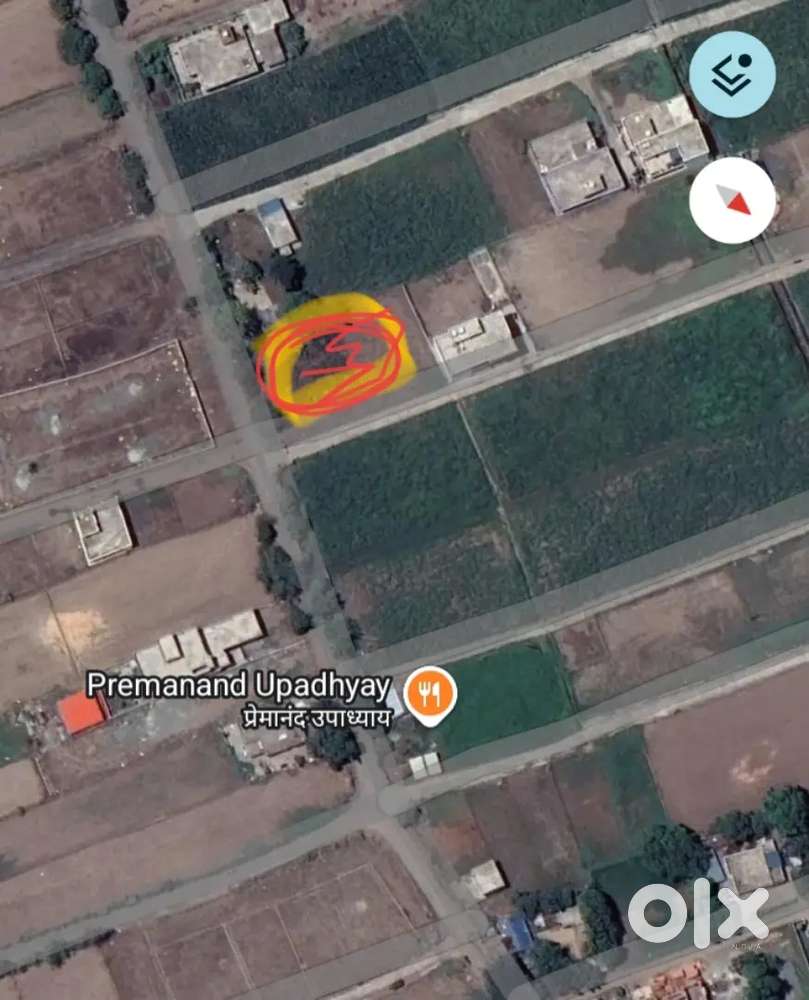
Task: Tap the compass to reorient the map
Action: click(x=733, y=200)
